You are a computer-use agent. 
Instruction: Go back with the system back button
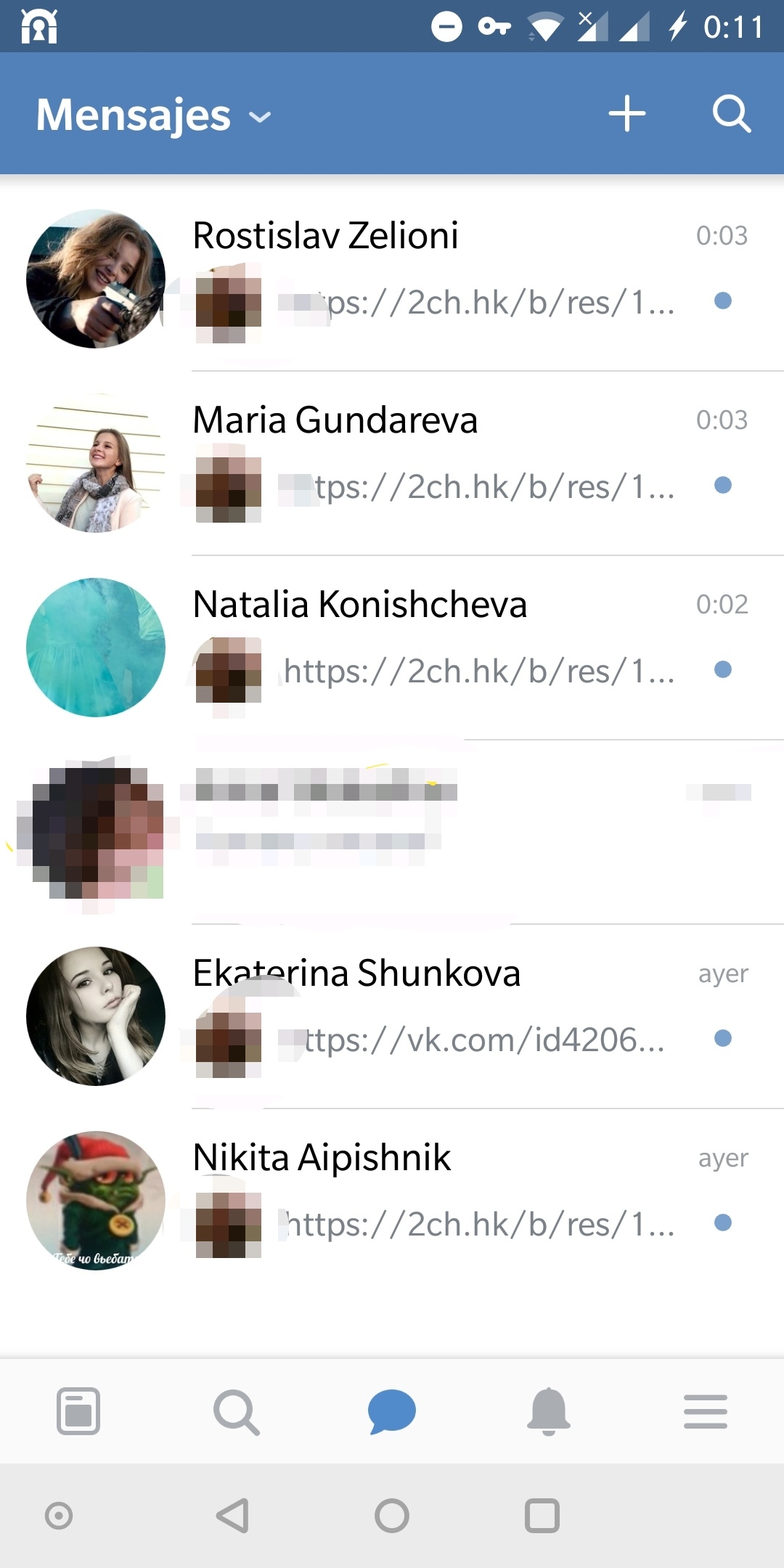coord(233,1516)
